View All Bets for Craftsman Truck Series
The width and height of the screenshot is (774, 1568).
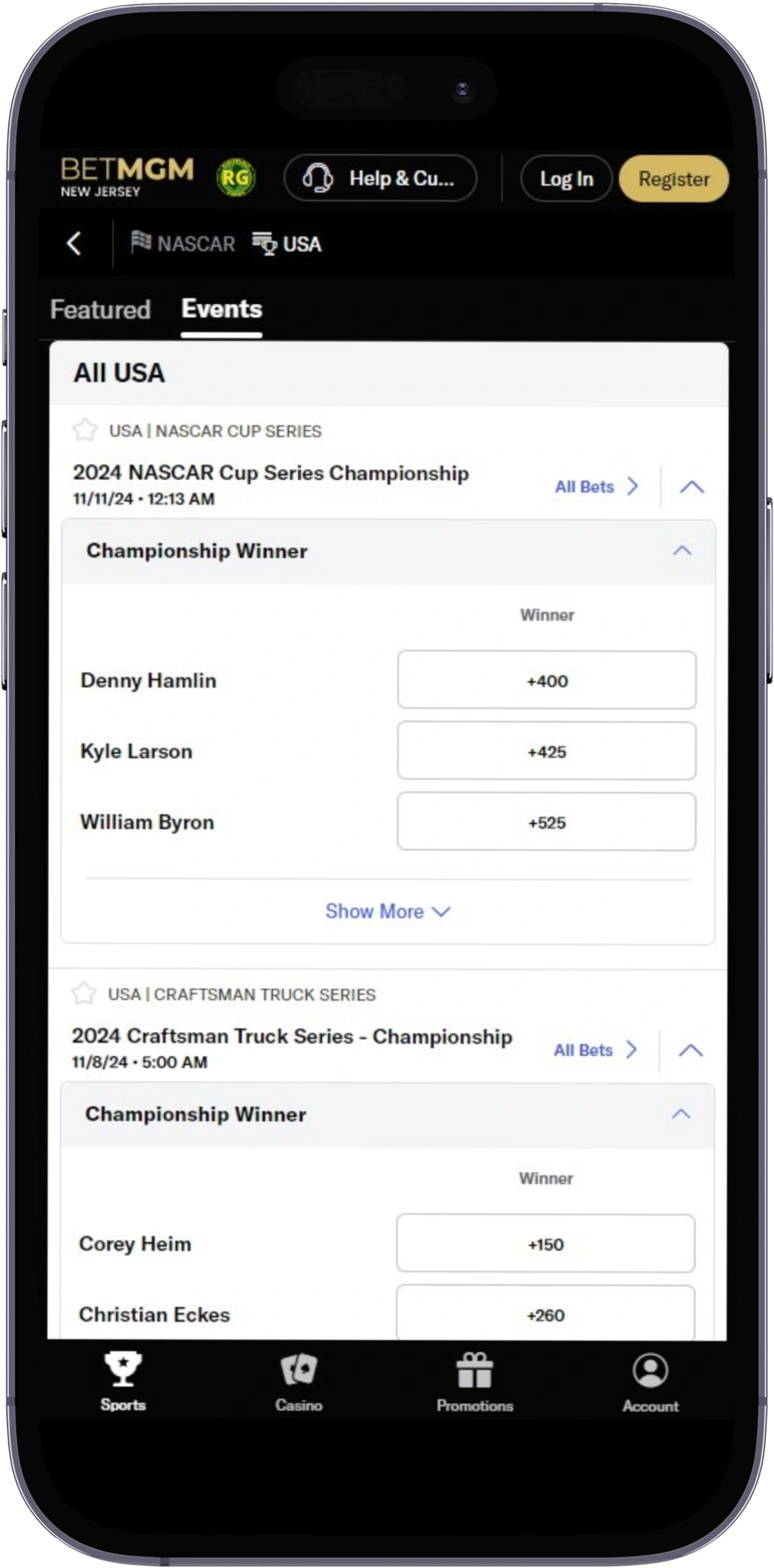595,1050
